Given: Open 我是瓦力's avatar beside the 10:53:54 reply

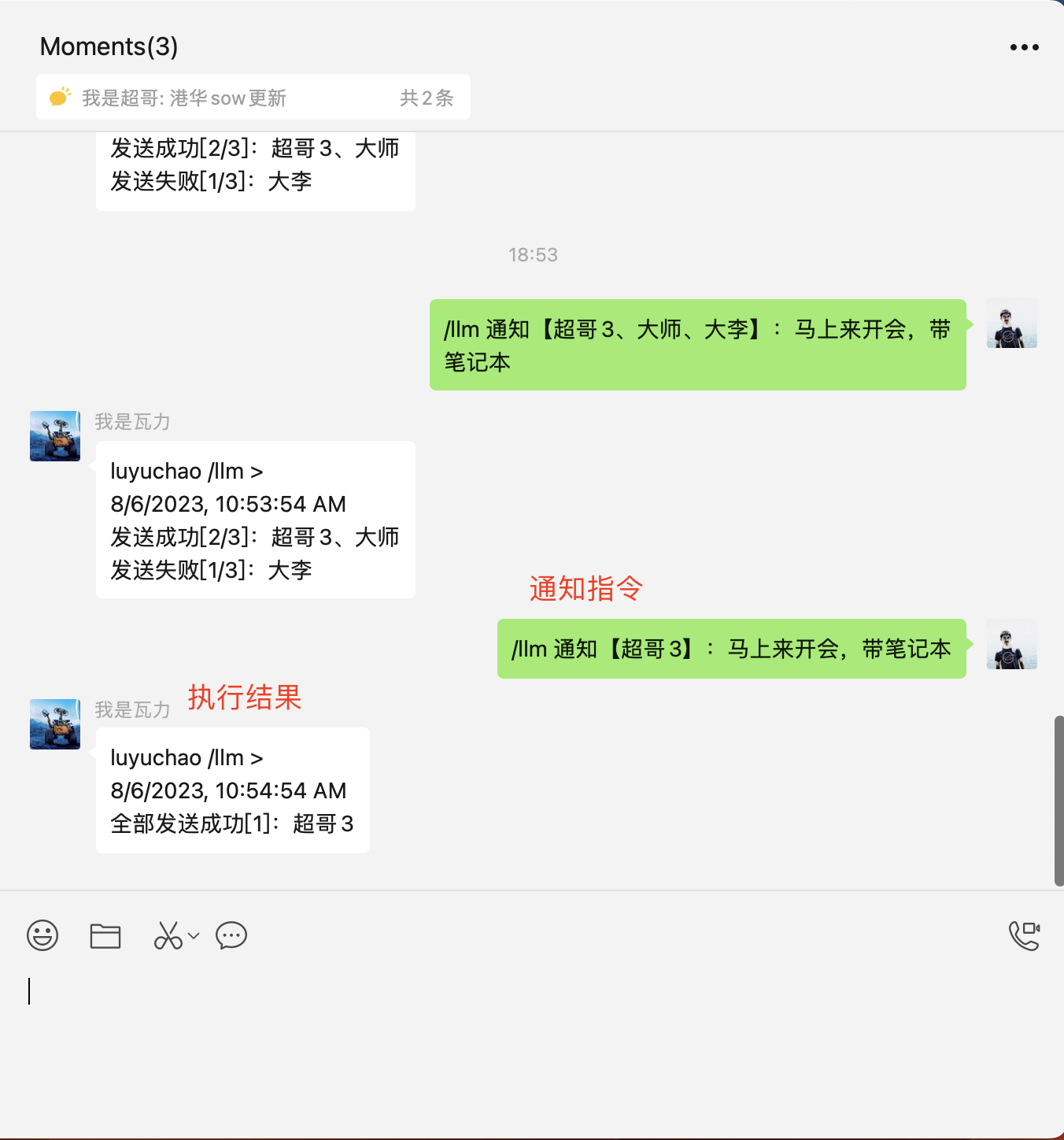Looking at the screenshot, I should 55,436.
